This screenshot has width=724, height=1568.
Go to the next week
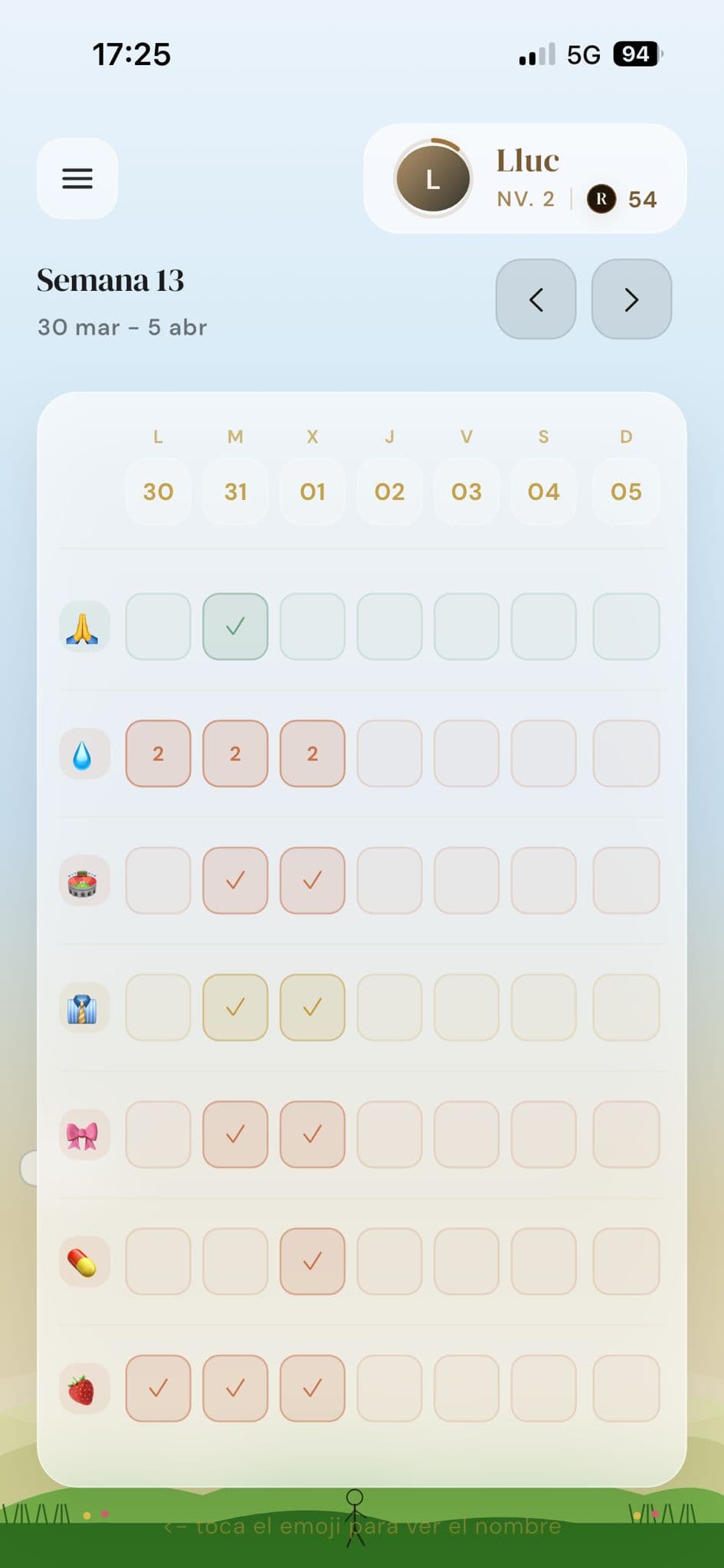tap(631, 299)
